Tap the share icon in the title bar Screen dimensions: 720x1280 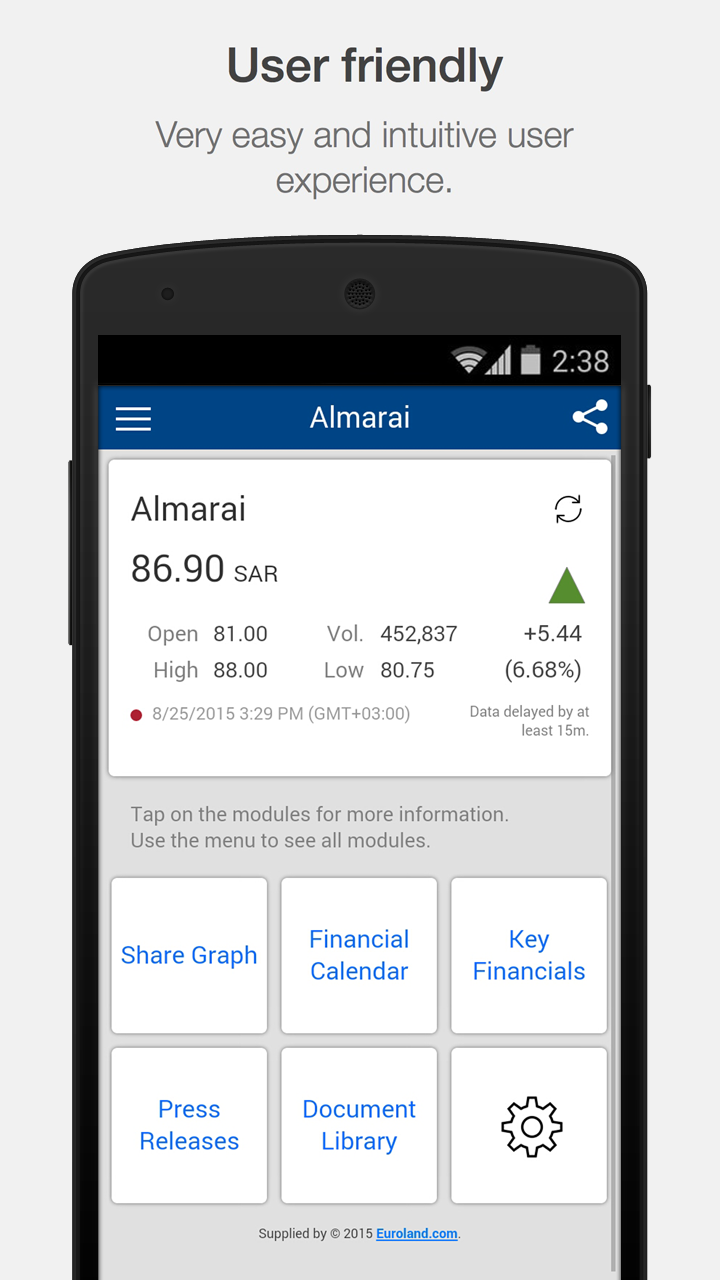click(x=590, y=418)
